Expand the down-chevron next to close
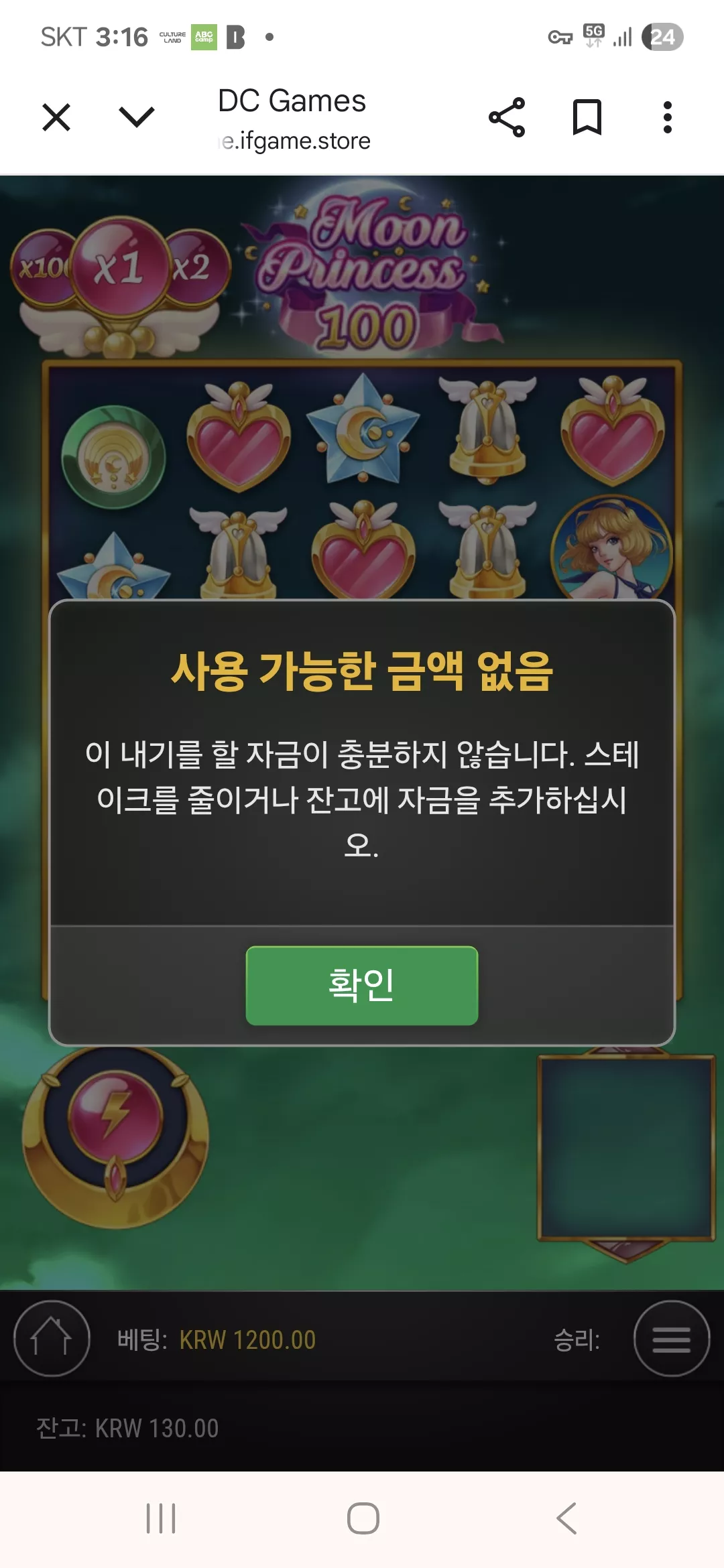Screen dimensions: 724x1568 [x=137, y=117]
